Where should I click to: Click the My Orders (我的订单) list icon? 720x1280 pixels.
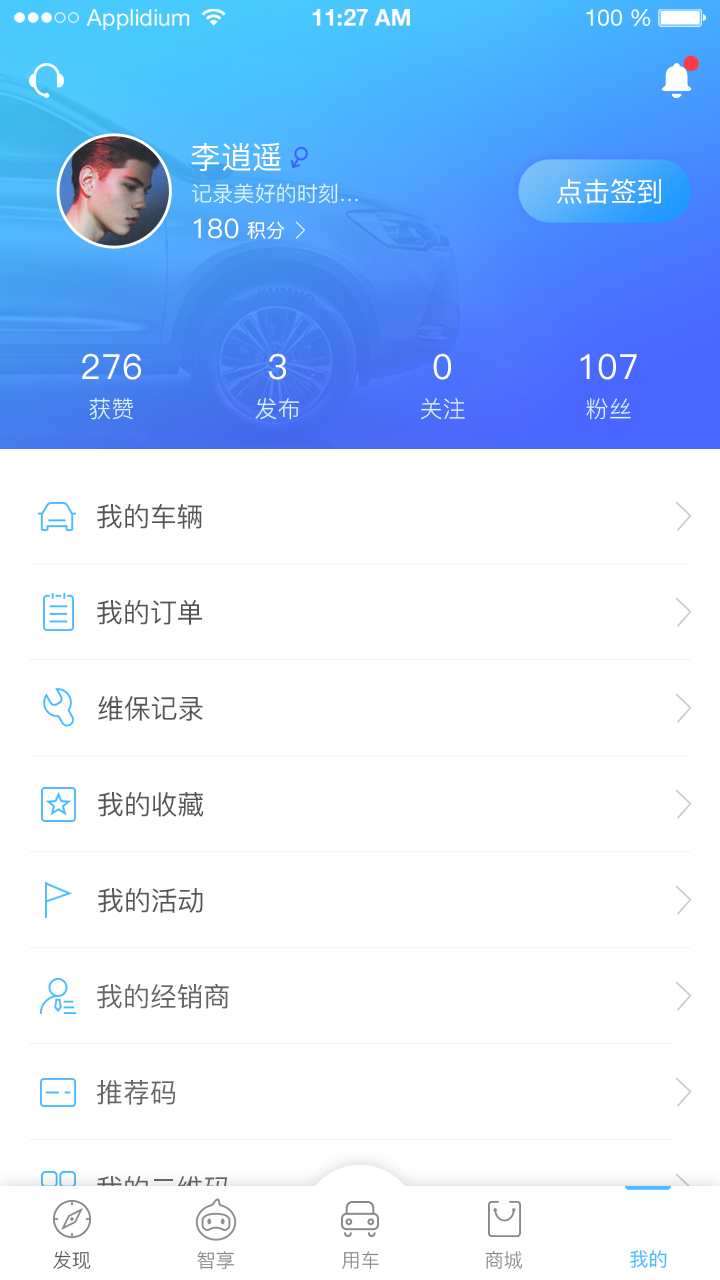[x=58, y=612]
